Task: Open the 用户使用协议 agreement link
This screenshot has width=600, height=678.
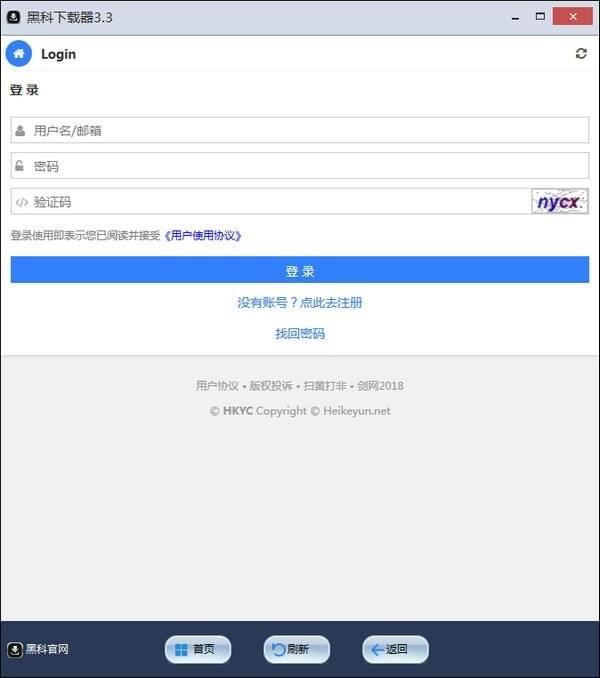Action: click(203, 236)
